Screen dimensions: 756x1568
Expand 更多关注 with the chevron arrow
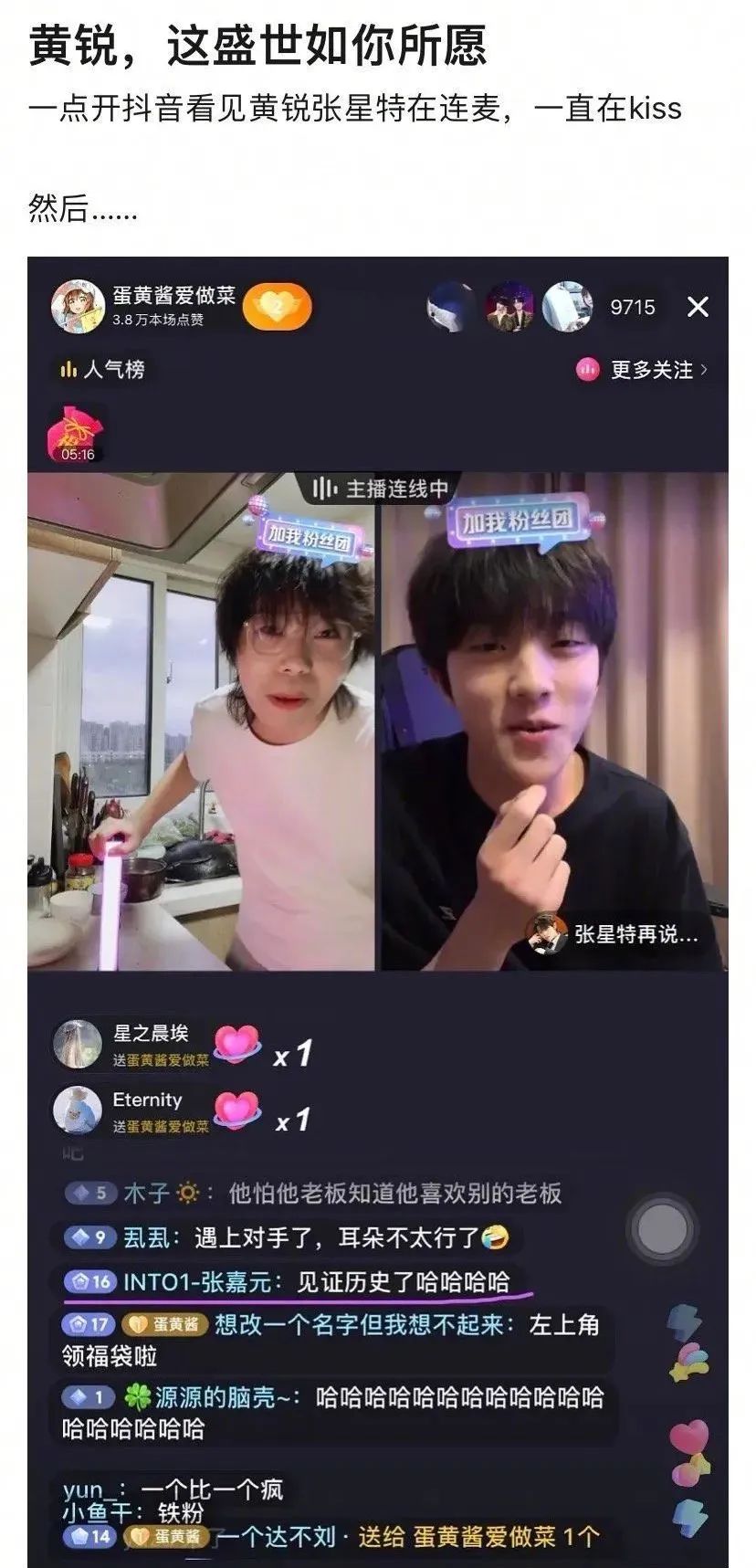point(706,368)
